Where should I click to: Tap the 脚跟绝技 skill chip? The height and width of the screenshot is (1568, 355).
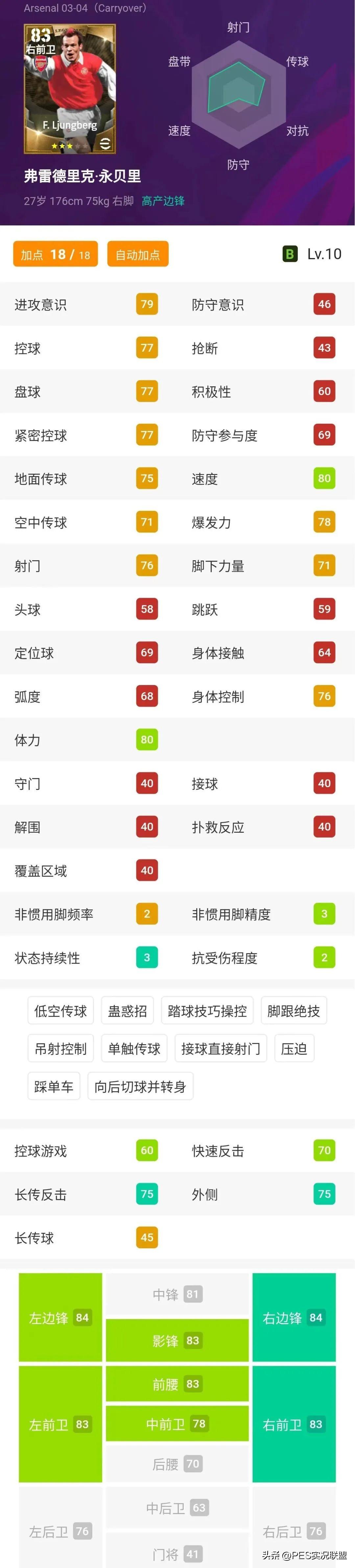click(x=293, y=1011)
